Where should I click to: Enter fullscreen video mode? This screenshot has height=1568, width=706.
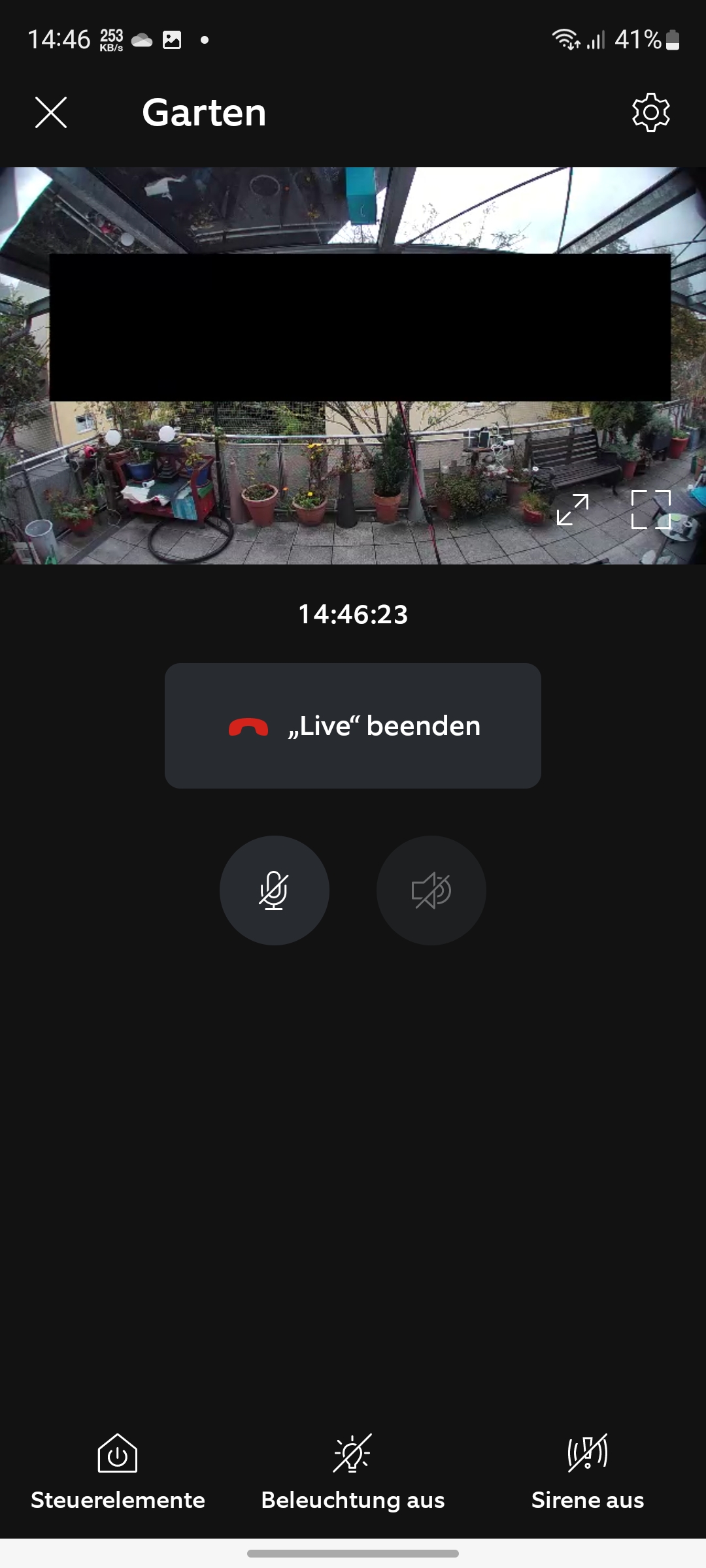point(651,510)
